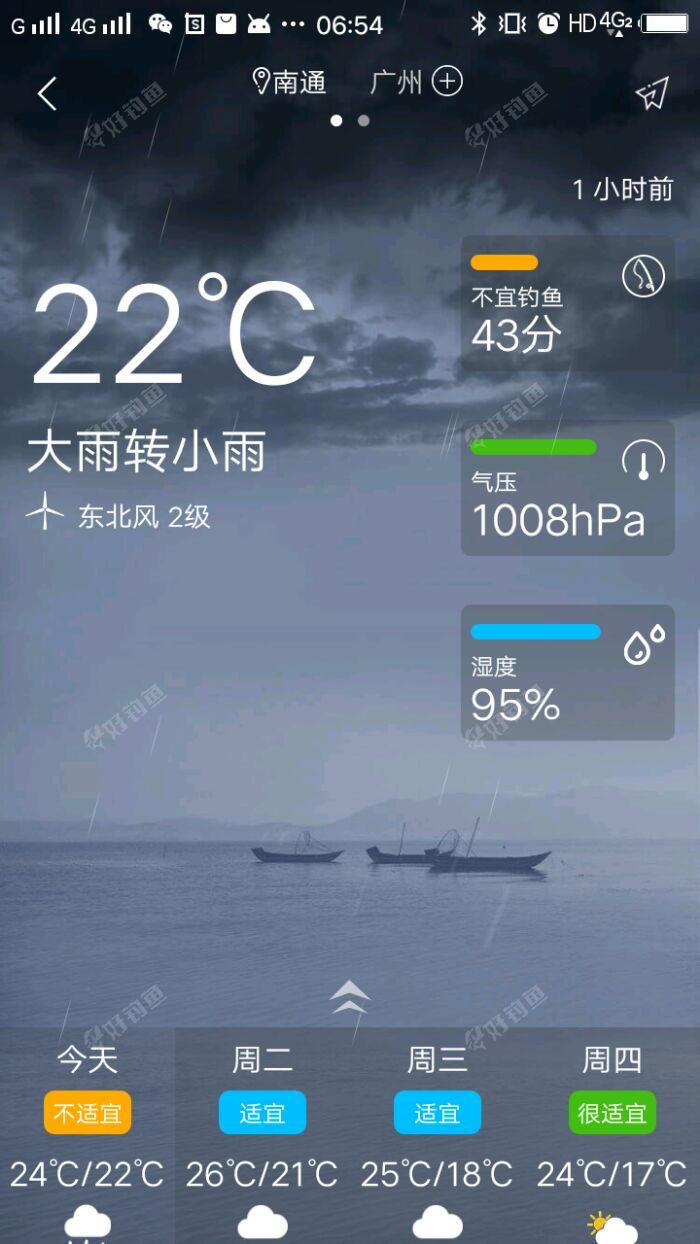Go back using the top-left arrow
This screenshot has width=700, height=1244.
(47, 94)
